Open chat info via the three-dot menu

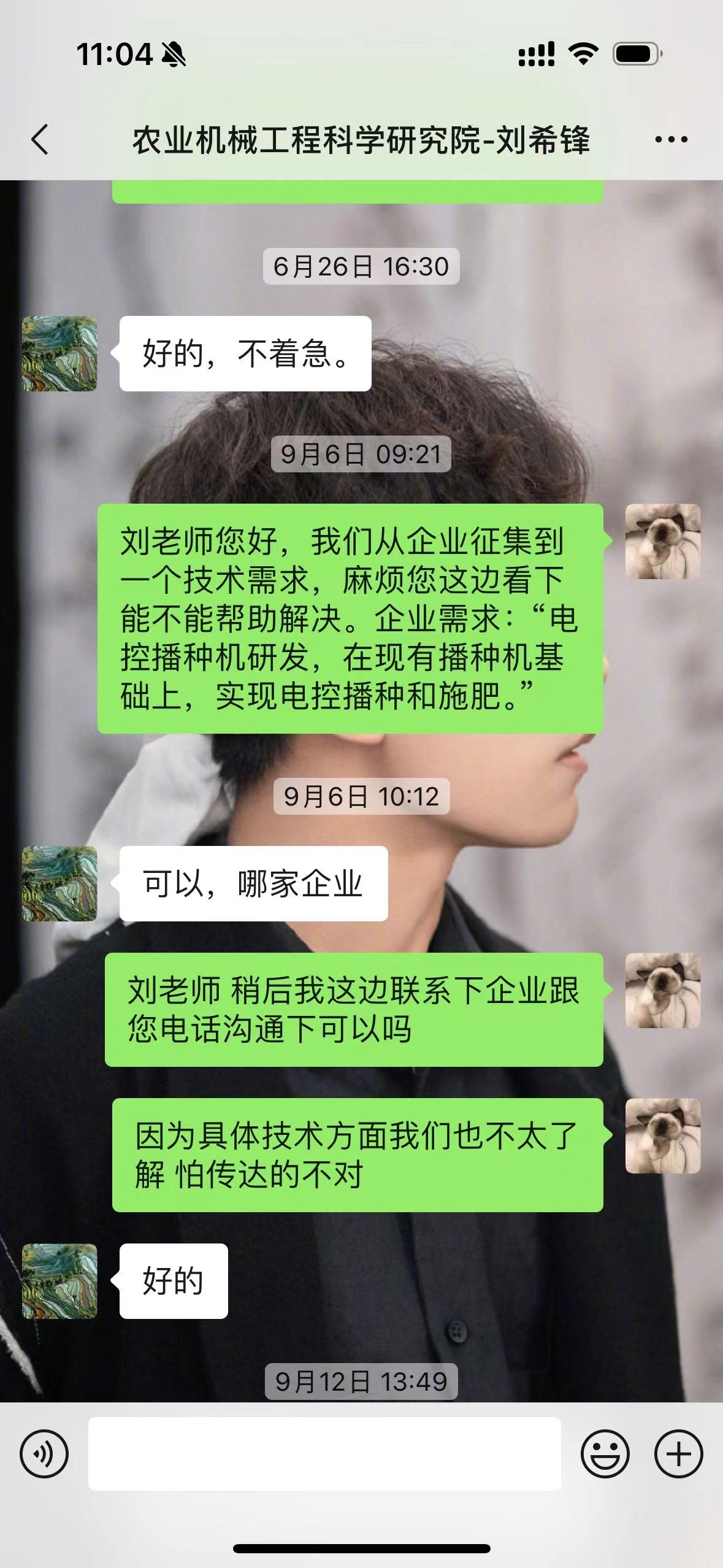coord(671,140)
